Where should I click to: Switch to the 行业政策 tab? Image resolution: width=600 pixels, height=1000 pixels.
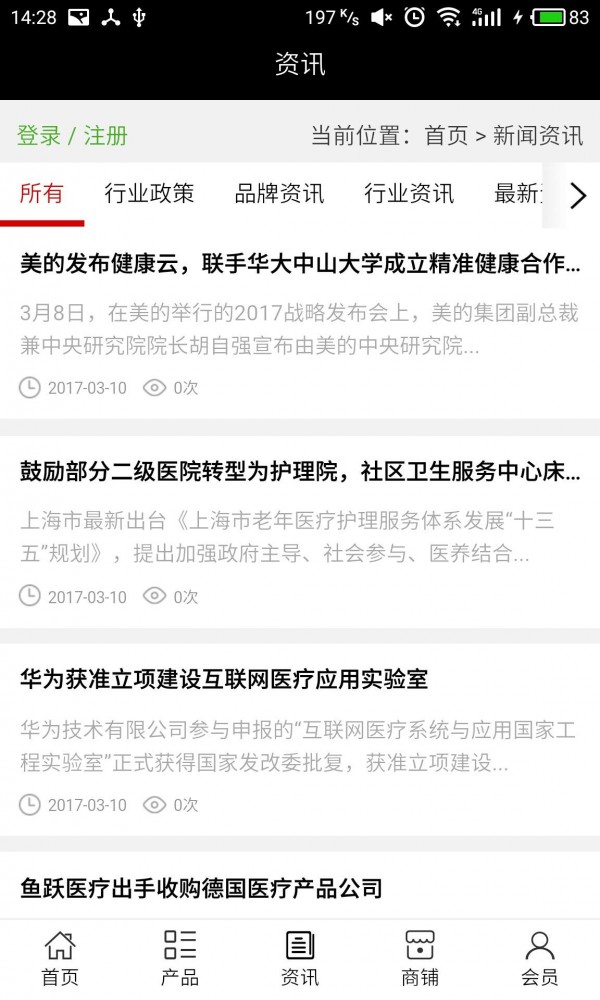point(150,194)
